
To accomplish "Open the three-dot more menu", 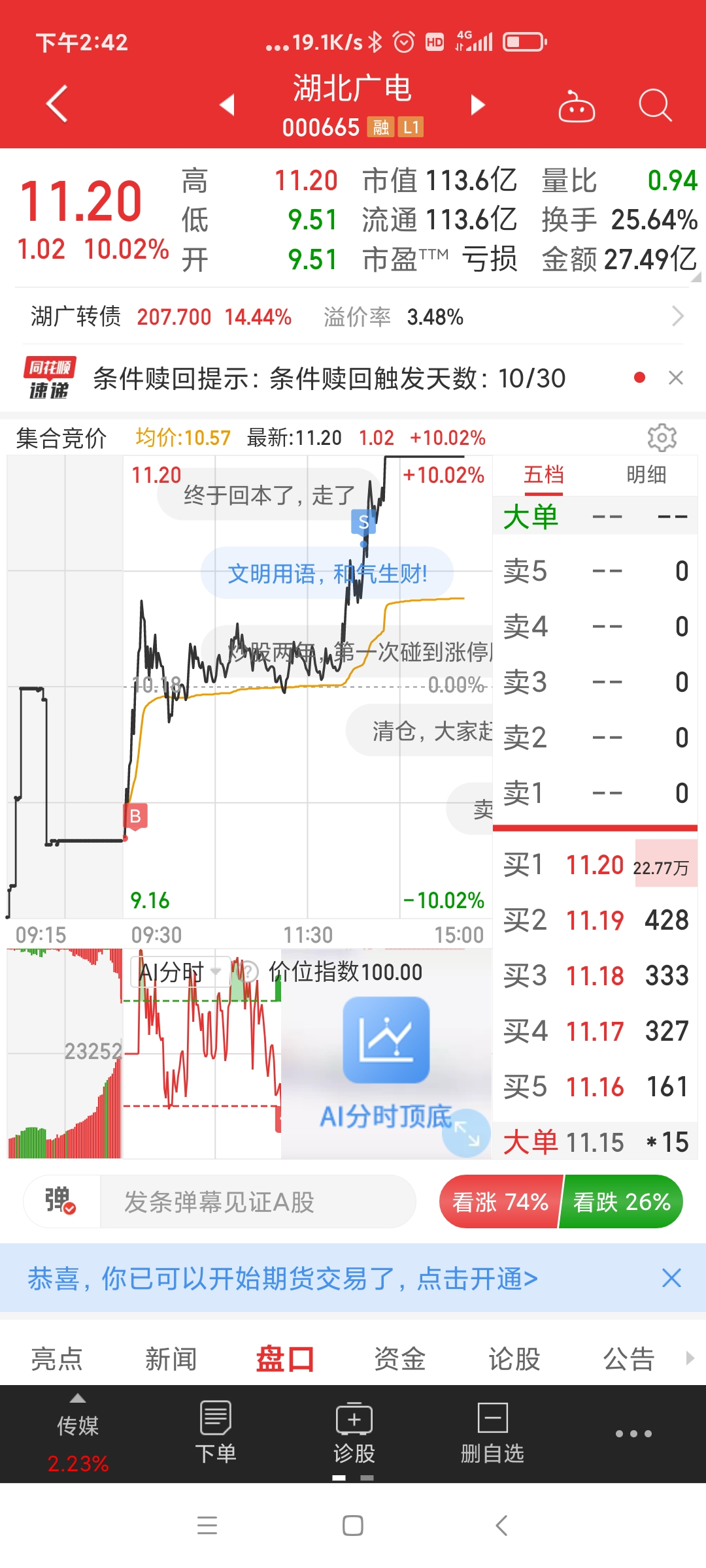I will coord(633,1433).
